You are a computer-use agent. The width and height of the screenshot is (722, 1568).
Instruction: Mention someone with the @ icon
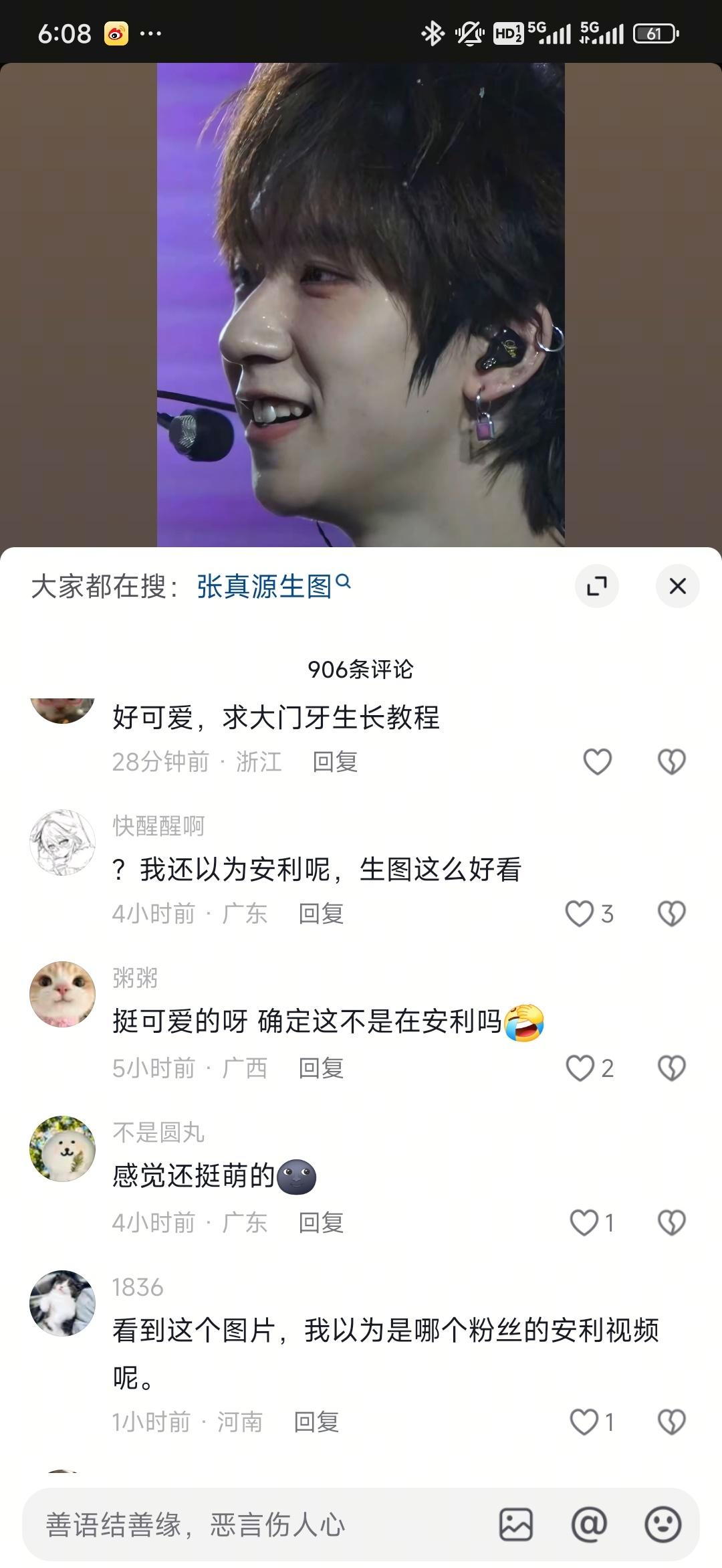[x=589, y=1525]
